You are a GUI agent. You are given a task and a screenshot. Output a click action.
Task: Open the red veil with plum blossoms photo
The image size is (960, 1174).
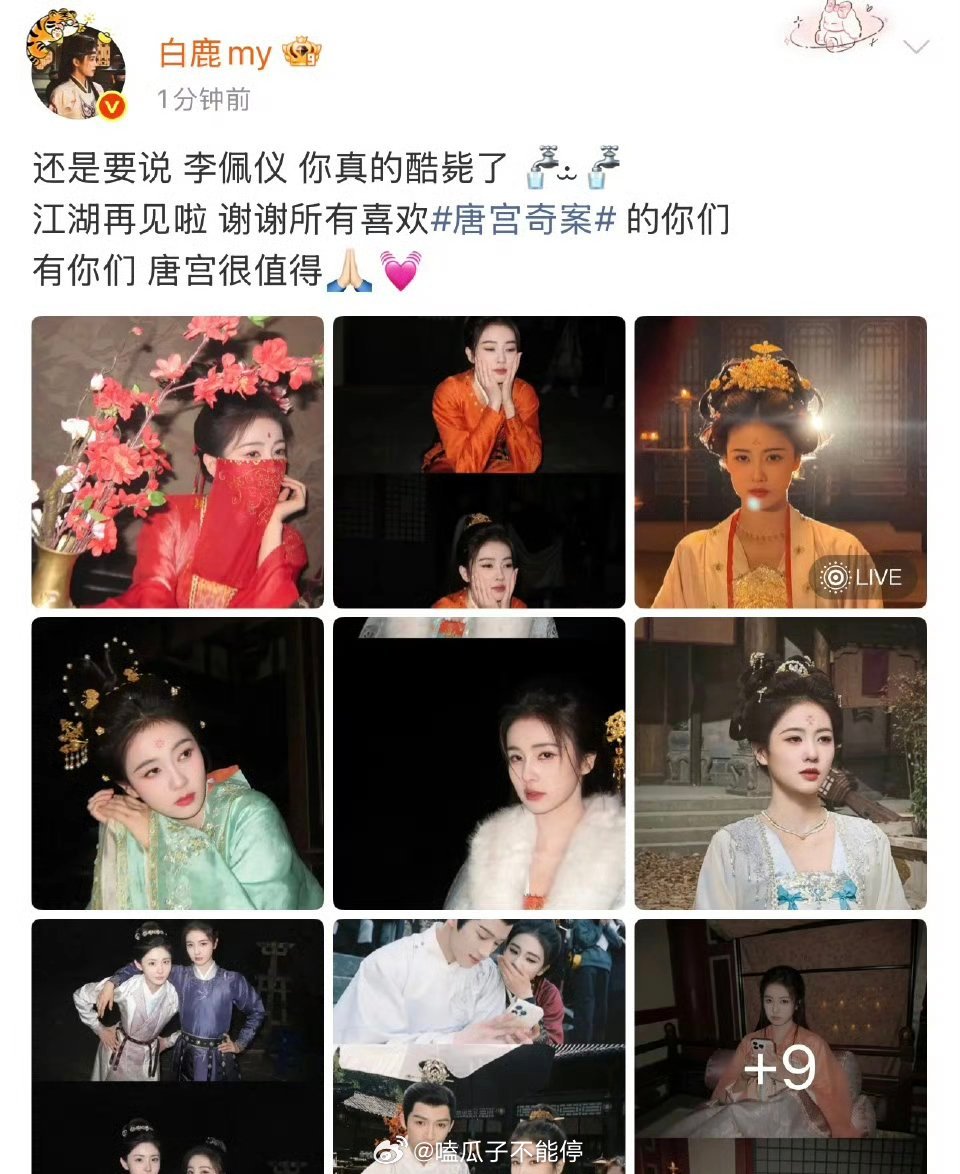click(177, 461)
